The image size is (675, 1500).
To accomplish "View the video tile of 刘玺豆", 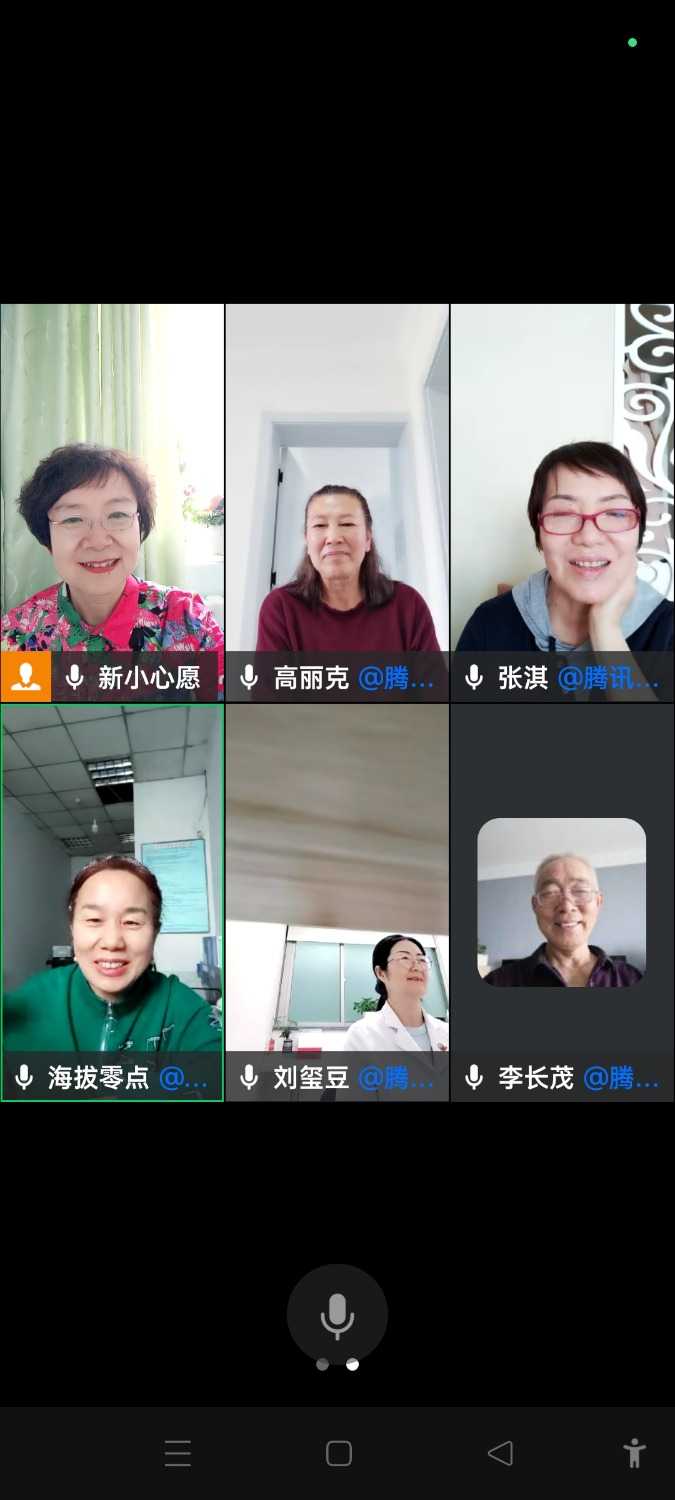I will 337,880.
